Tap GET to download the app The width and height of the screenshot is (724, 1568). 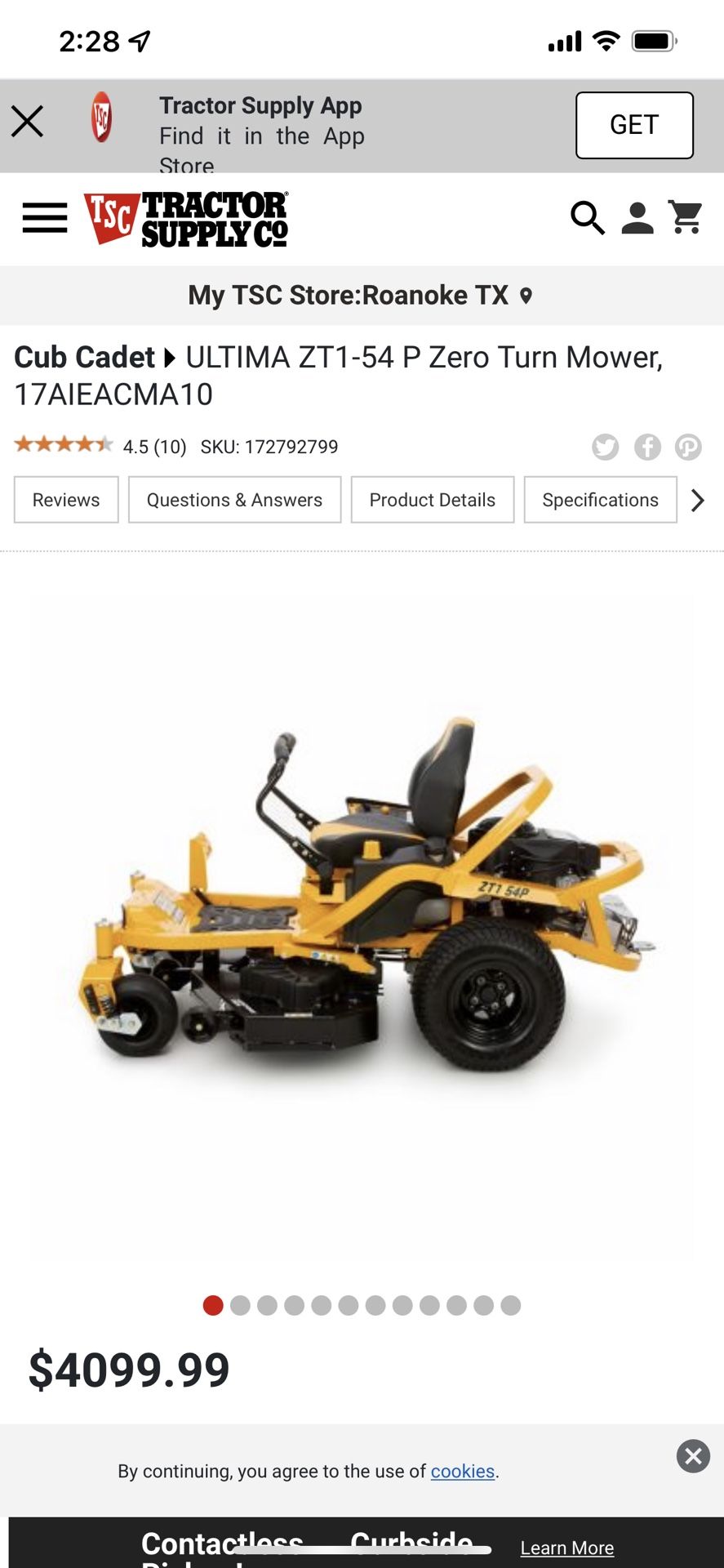click(x=634, y=125)
